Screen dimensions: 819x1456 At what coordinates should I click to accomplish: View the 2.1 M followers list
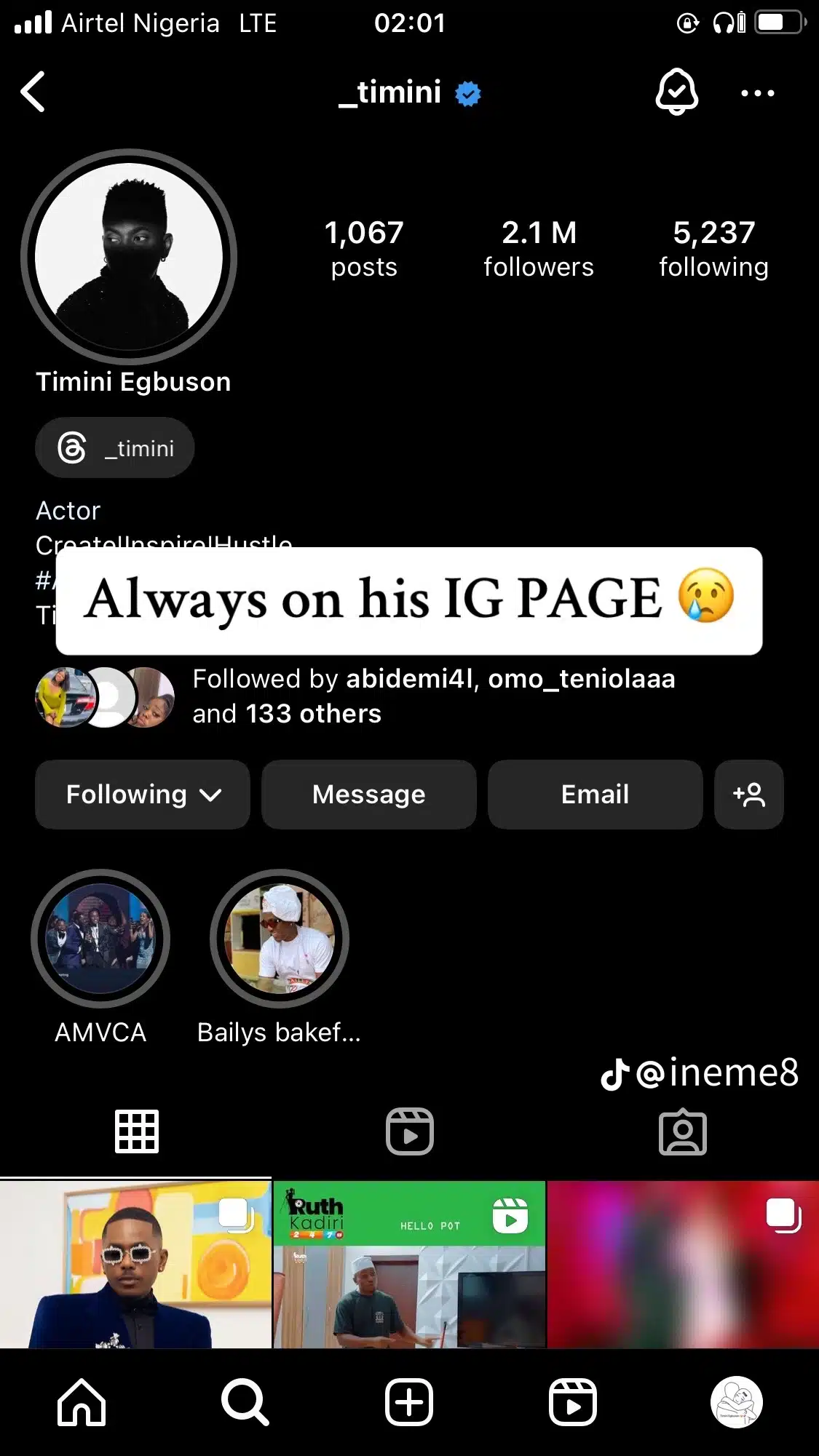(539, 249)
